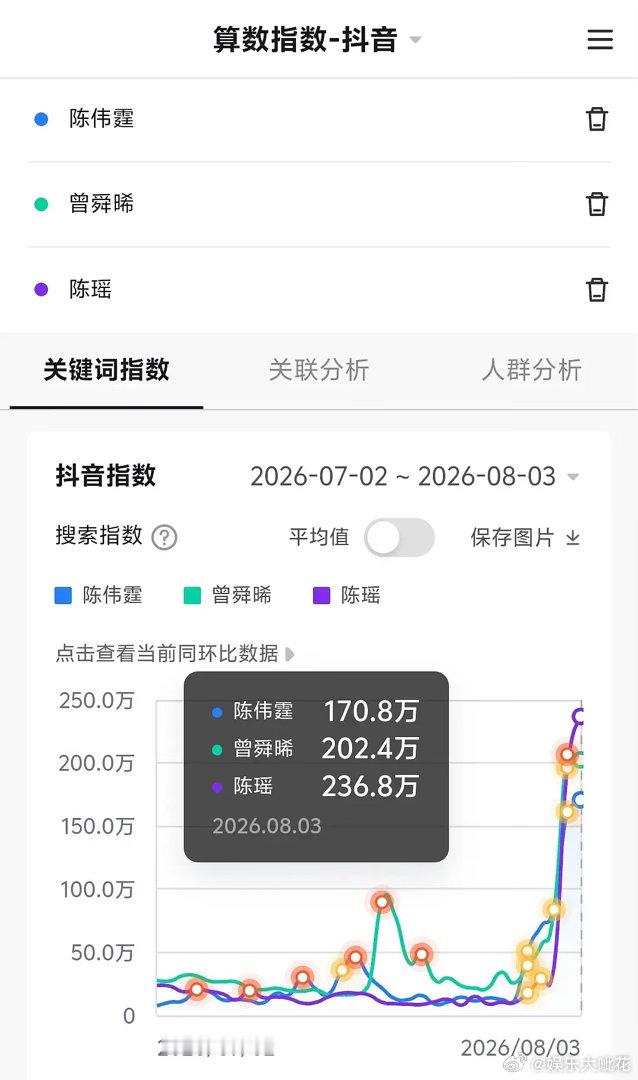Save the chart via 保存图片
The width and height of the screenshot is (638, 1080).
pyautogui.click(x=525, y=537)
